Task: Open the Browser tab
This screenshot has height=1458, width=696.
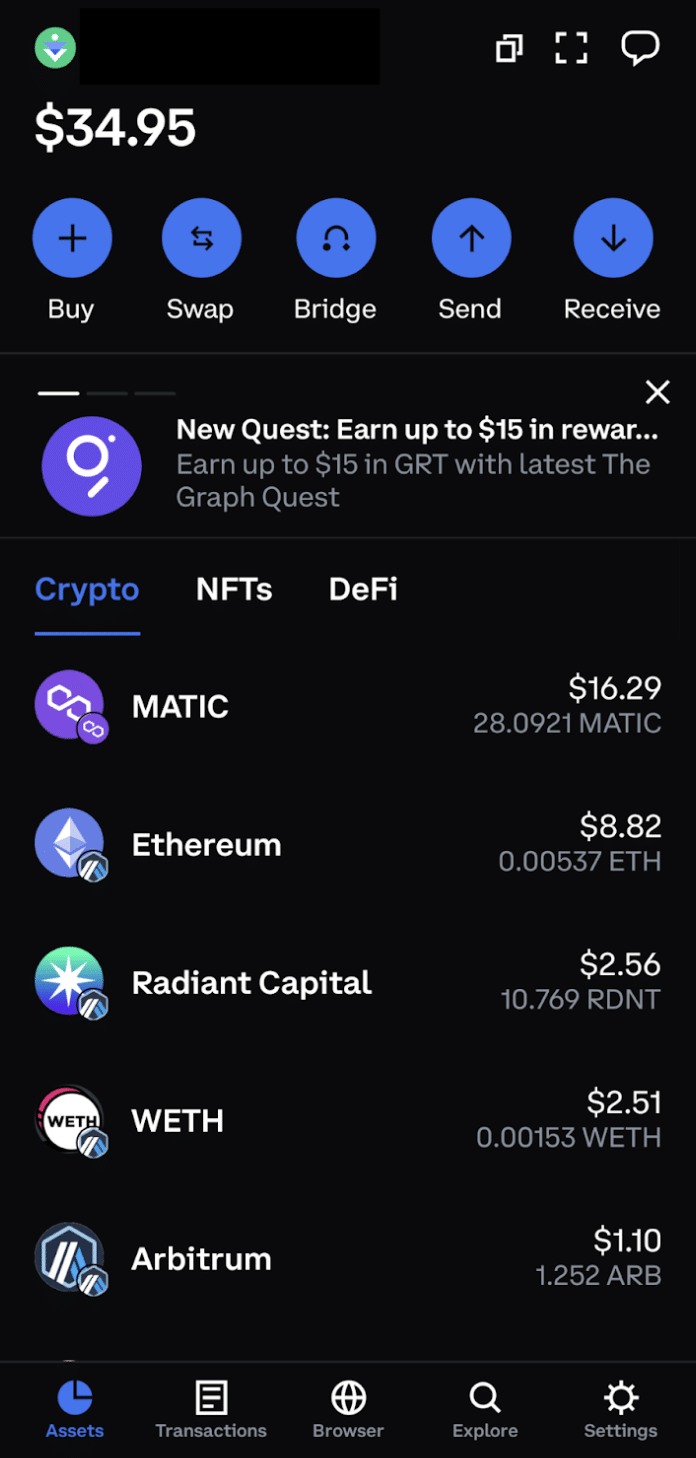Action: (348, 1410)
